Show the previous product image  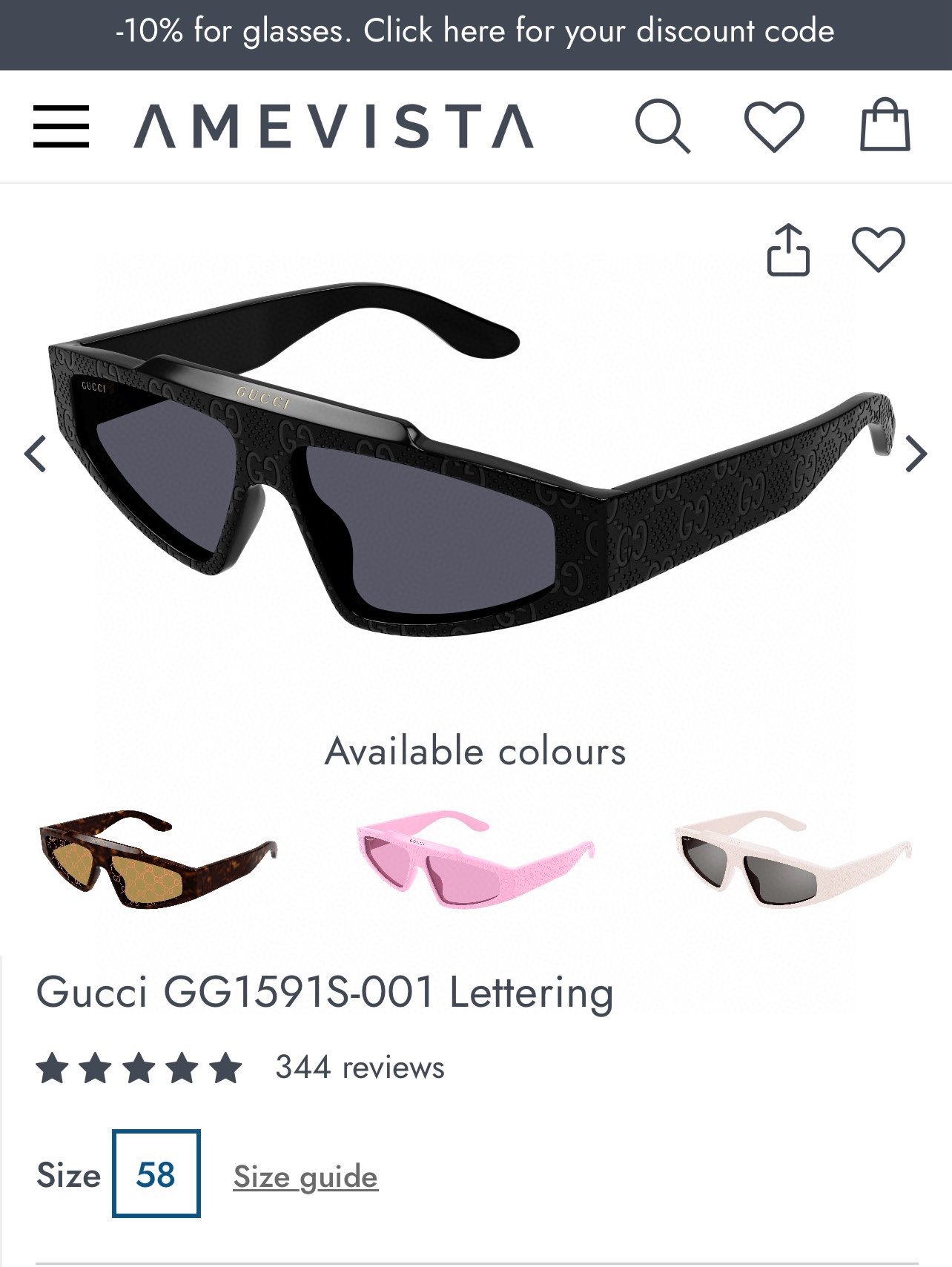pos(36,454)
